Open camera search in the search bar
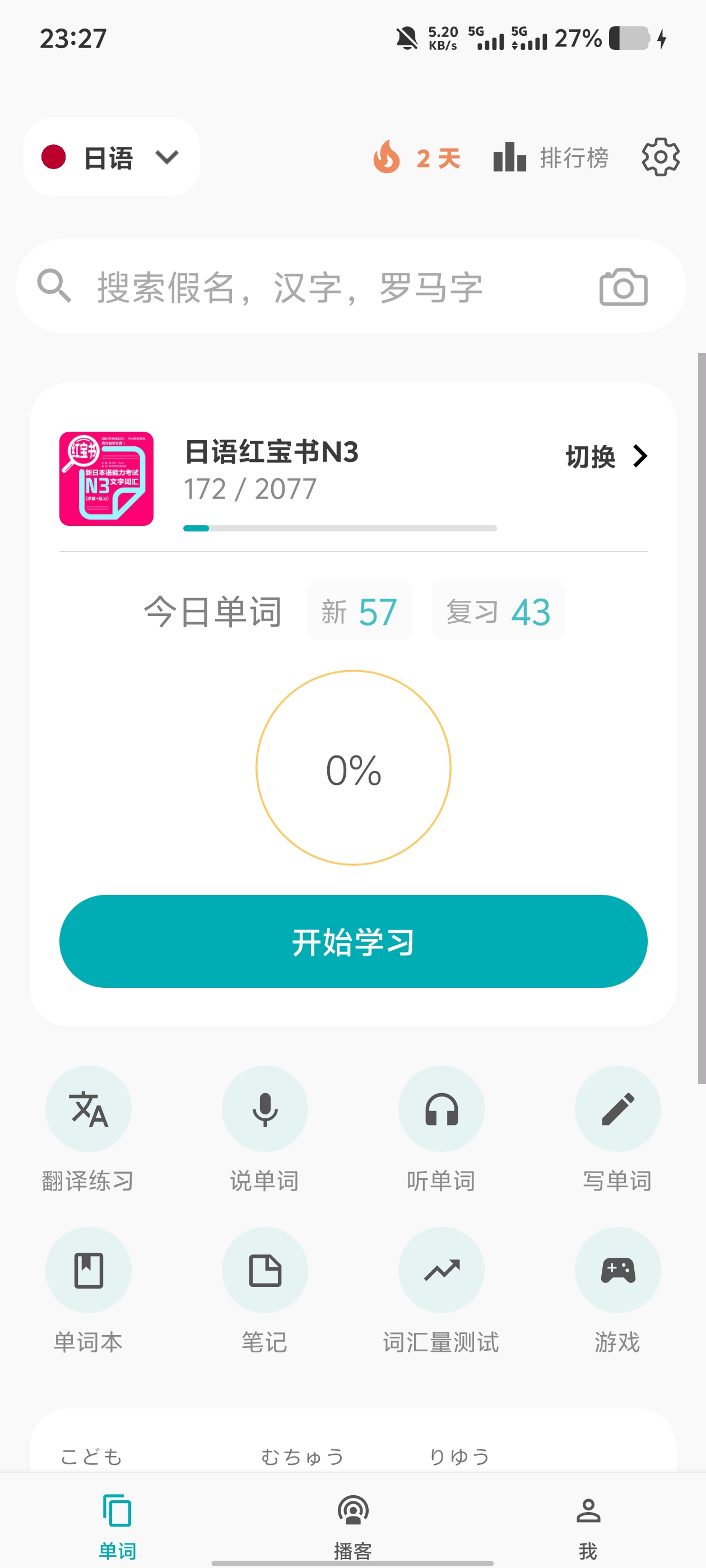 [623, 286]
